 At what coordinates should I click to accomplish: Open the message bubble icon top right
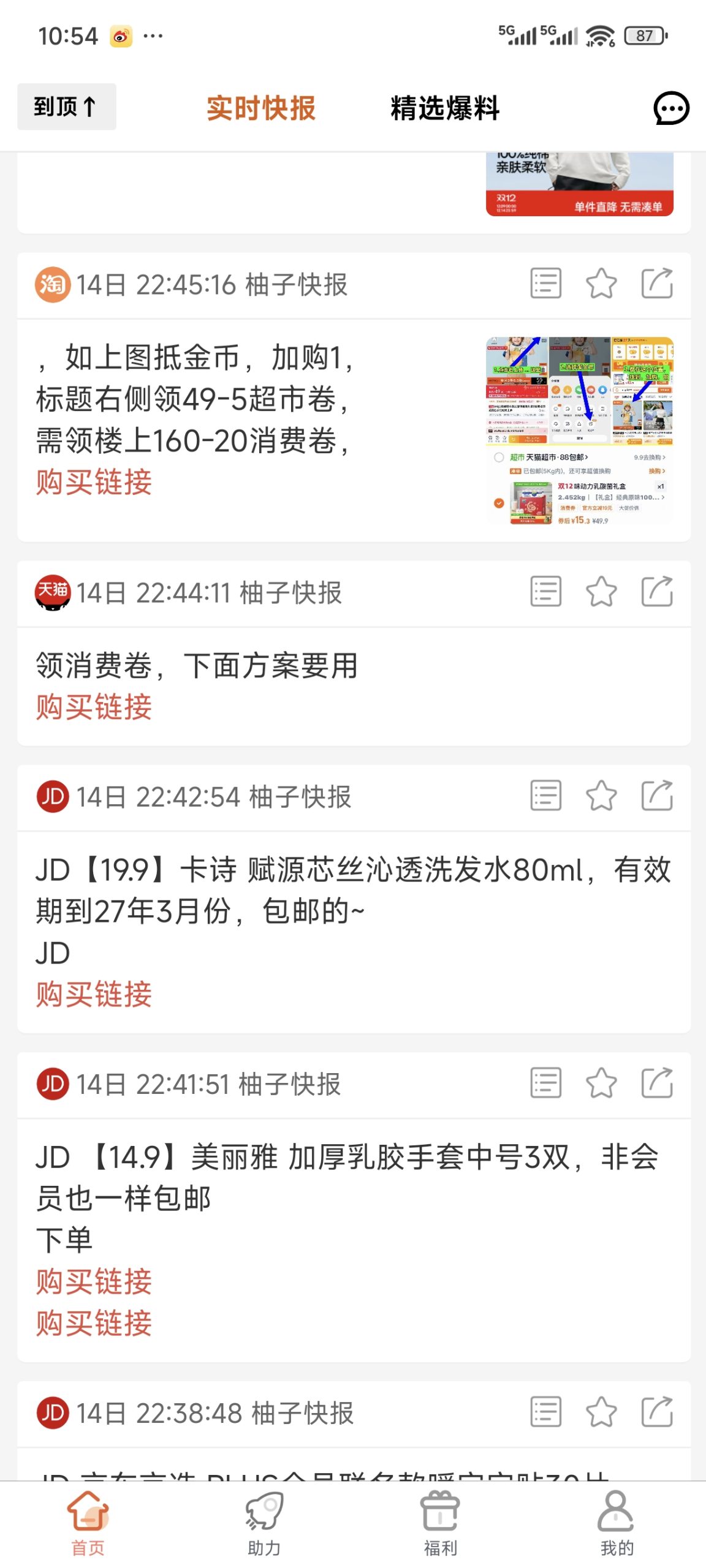coord(670,109)
